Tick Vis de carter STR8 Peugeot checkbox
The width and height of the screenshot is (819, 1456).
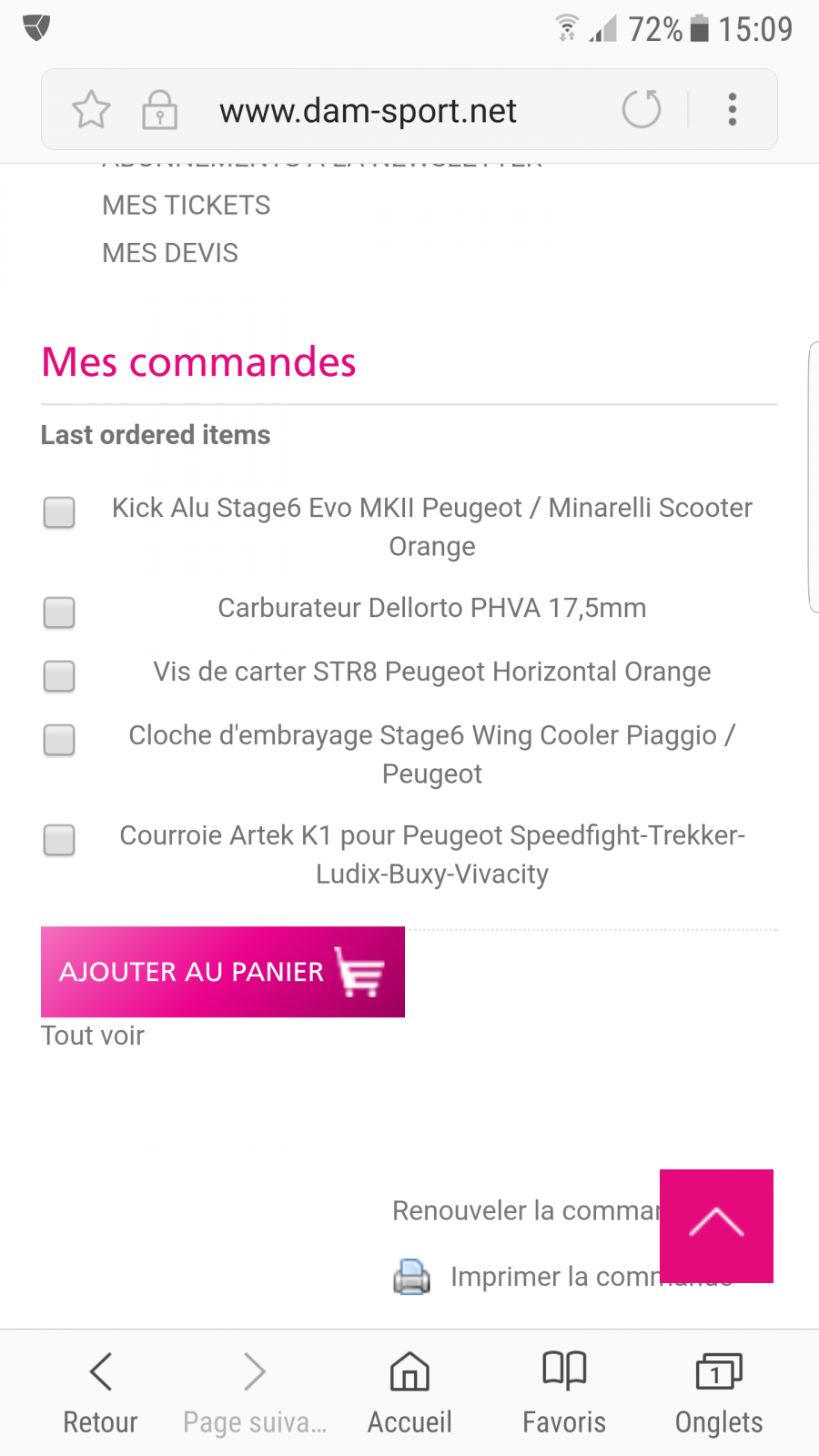(x=59, y=676)
